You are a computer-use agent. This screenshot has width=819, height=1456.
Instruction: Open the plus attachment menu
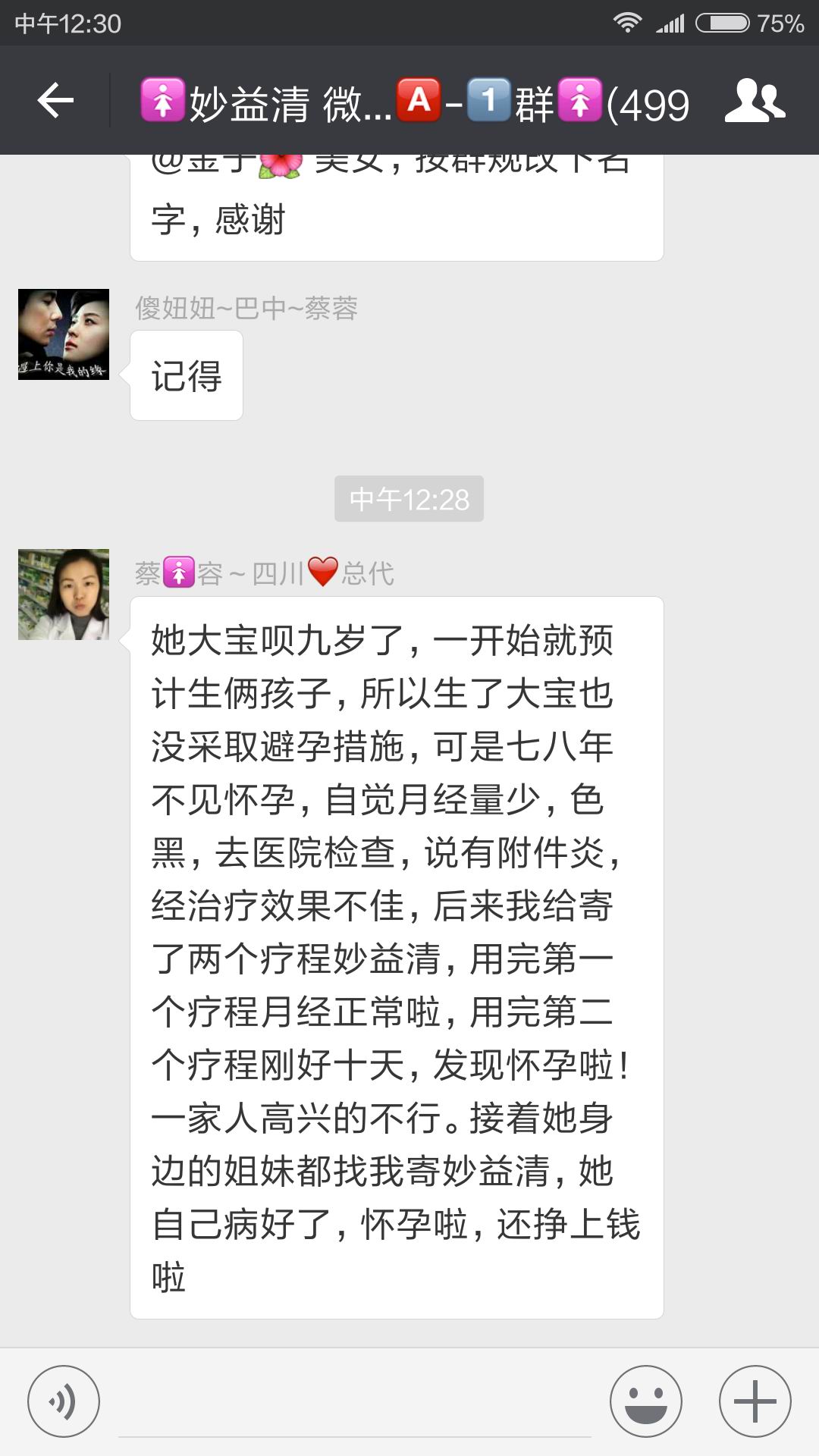755,1401
